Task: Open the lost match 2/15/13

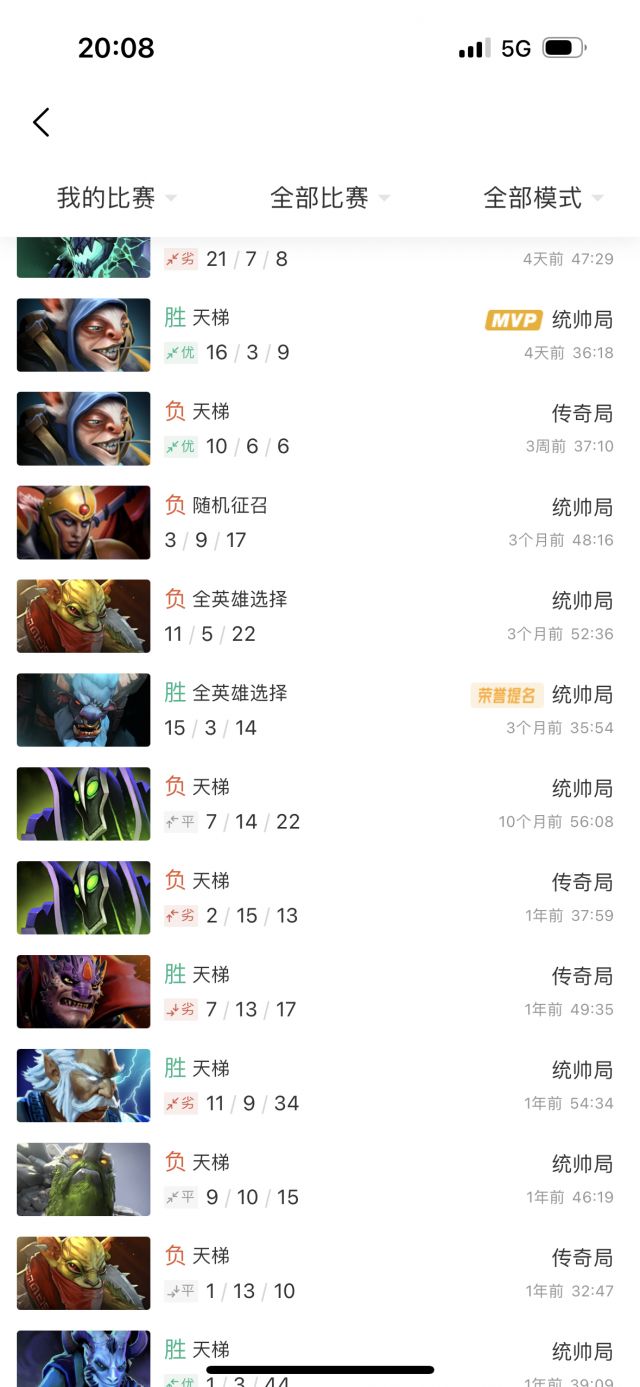Action: (320, 899)
